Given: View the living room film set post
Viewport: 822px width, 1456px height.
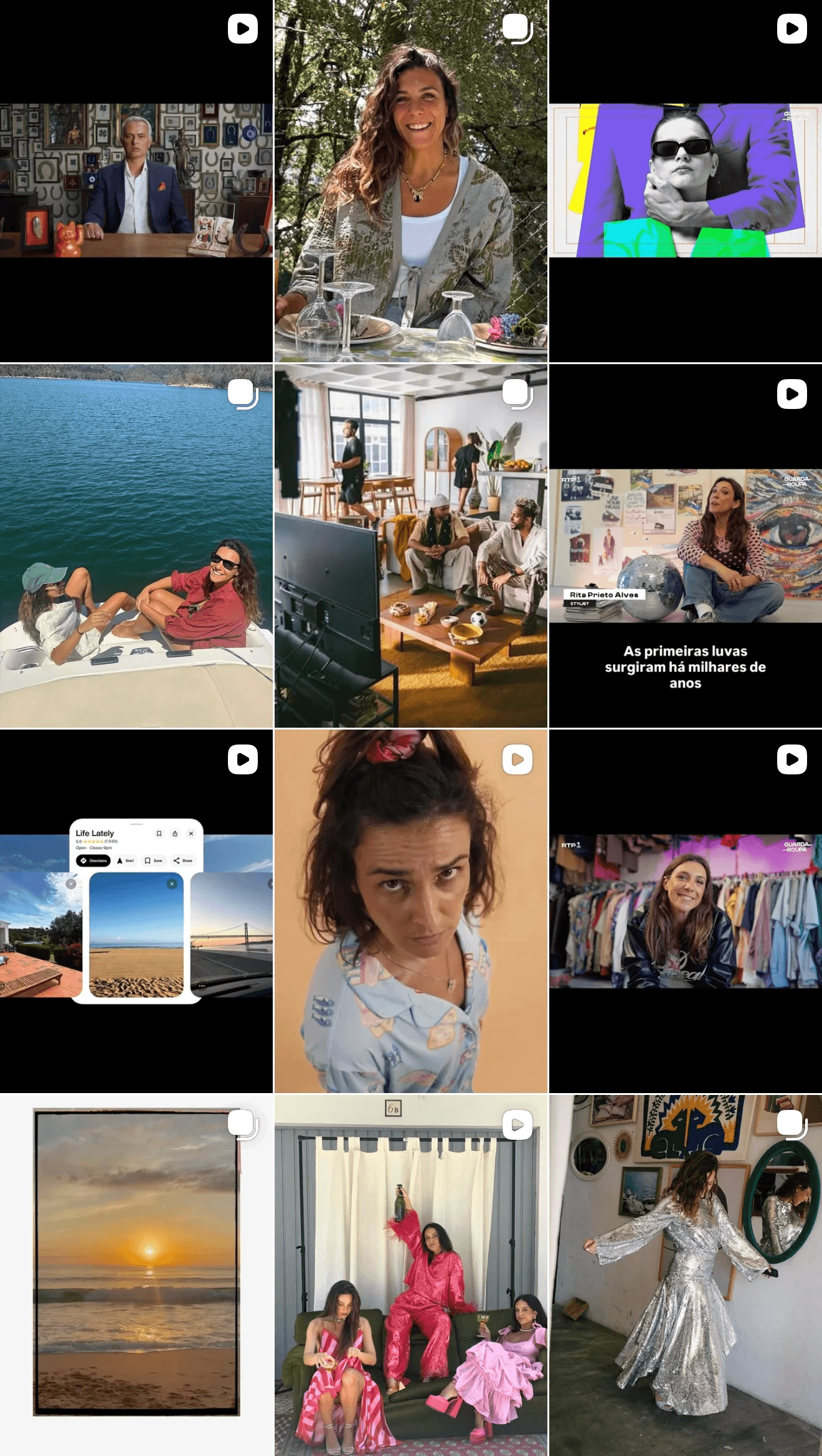Looking at the screenshot, I should click(x=411, y=546).
